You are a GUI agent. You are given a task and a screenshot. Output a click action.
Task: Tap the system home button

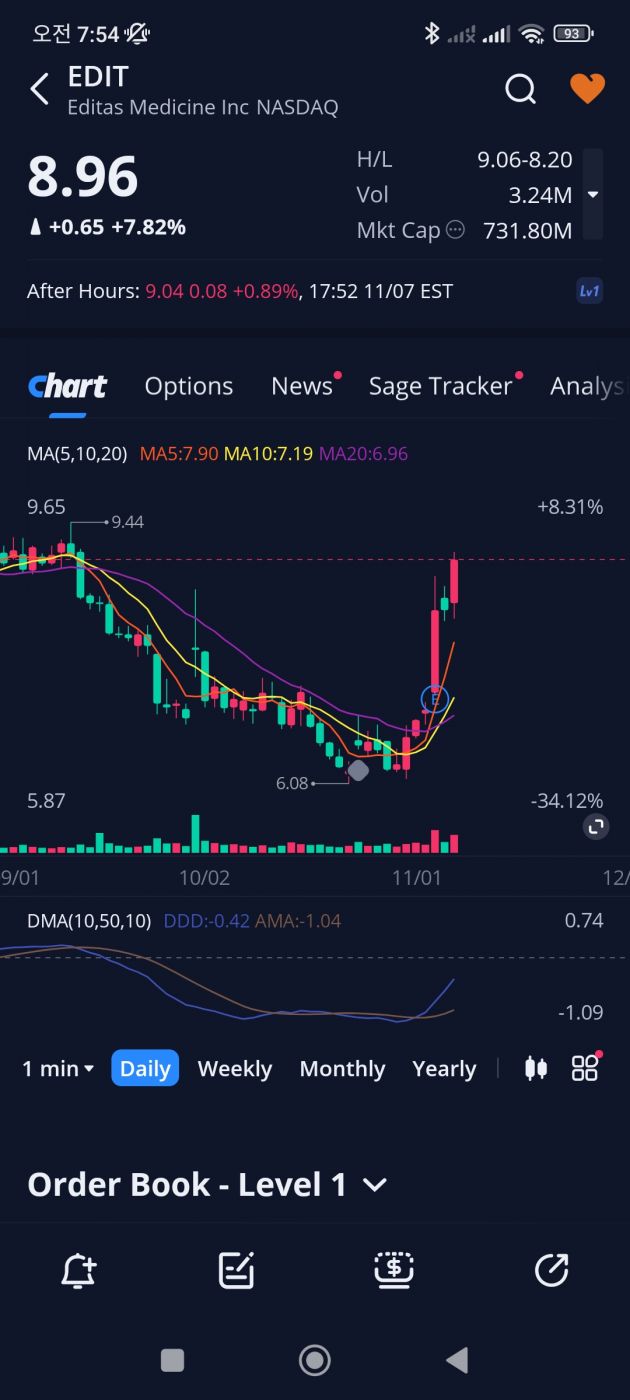[315, 1360]
